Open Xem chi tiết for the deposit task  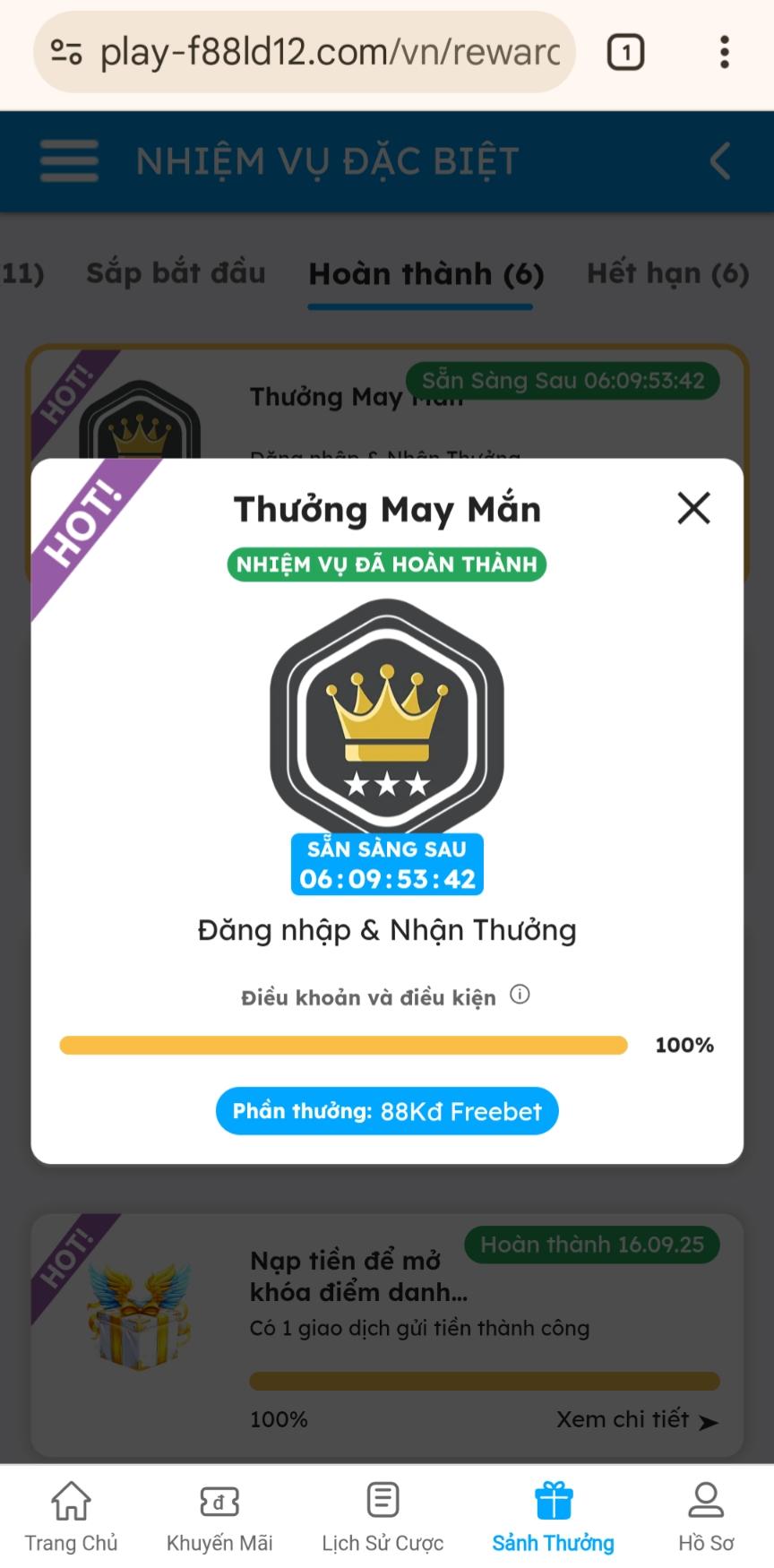point(624,1418)
